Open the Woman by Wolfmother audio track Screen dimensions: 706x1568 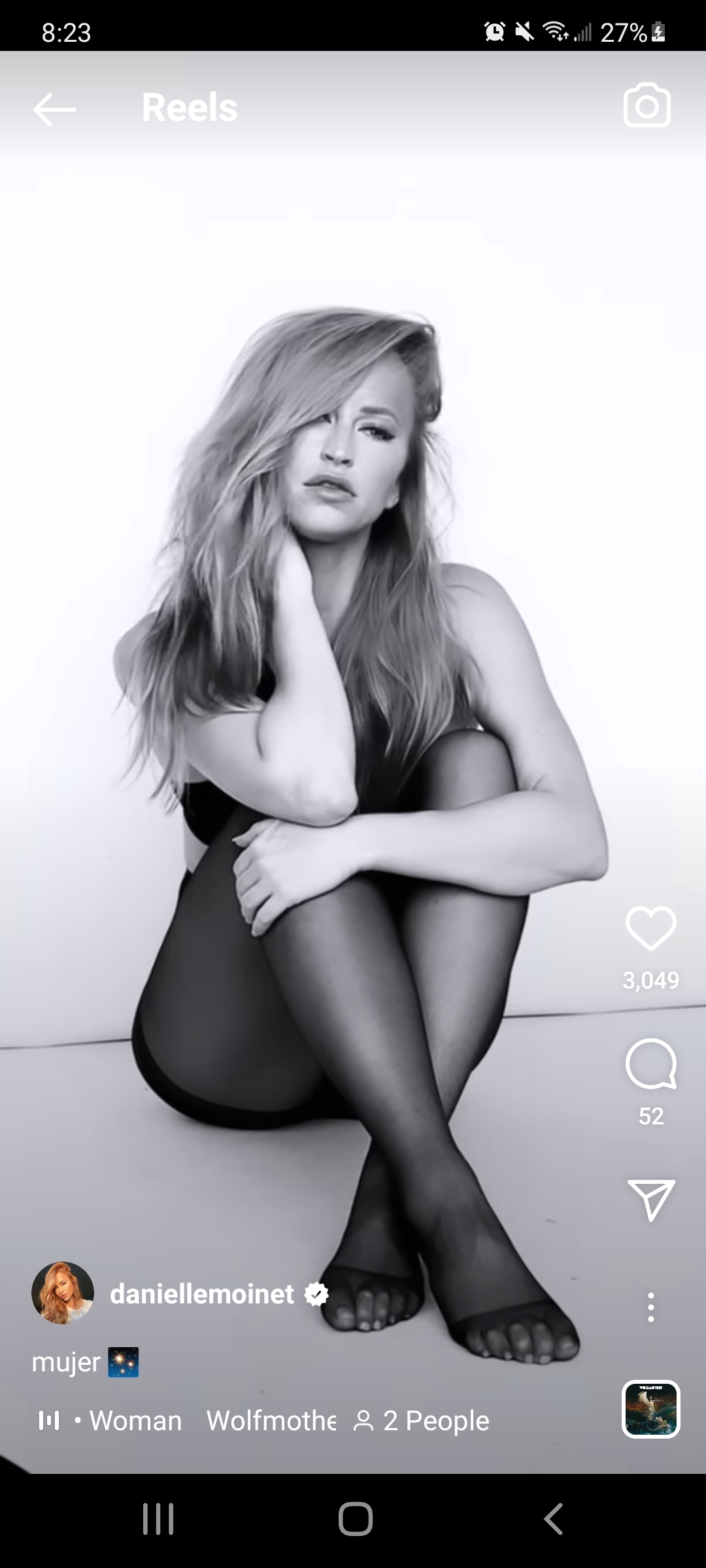pos(196,1420)
